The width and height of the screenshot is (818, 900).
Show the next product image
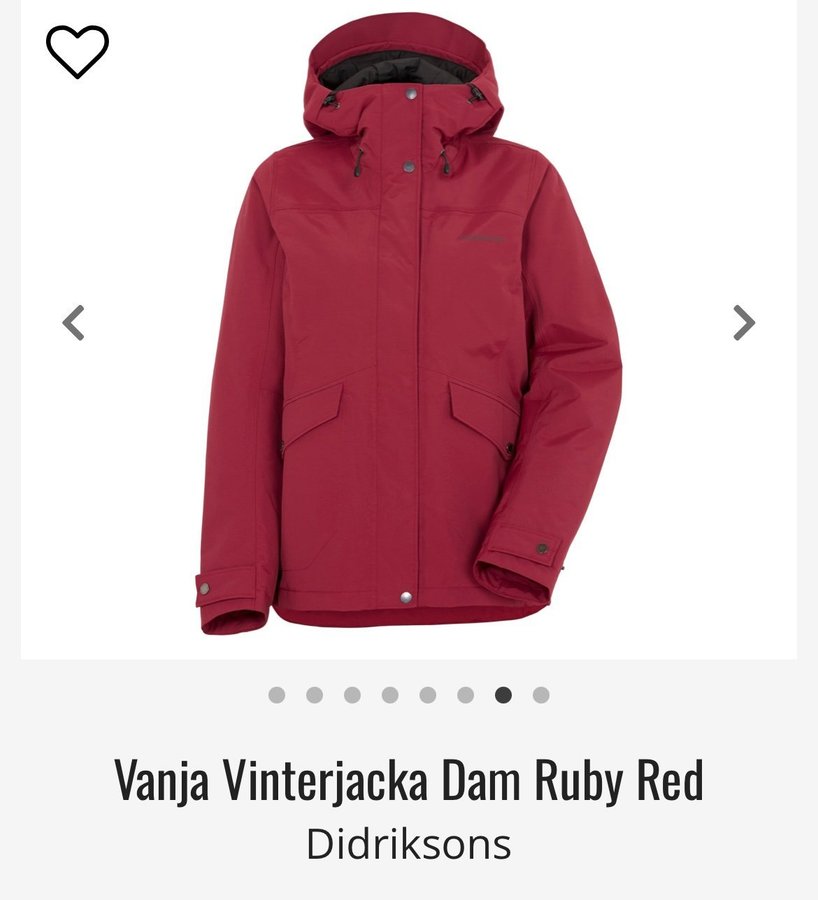(x=743, y=323)
